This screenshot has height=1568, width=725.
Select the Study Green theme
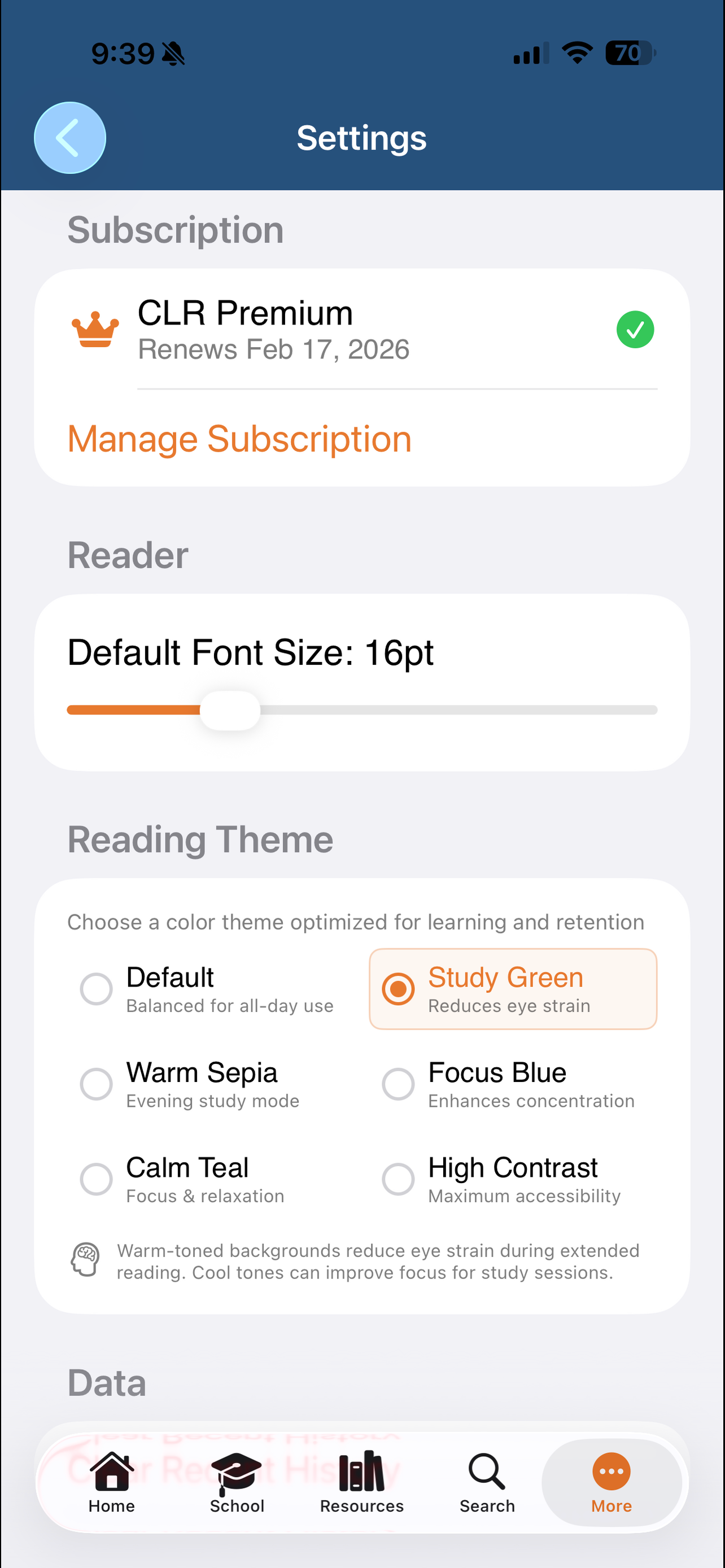click(513, 988)
